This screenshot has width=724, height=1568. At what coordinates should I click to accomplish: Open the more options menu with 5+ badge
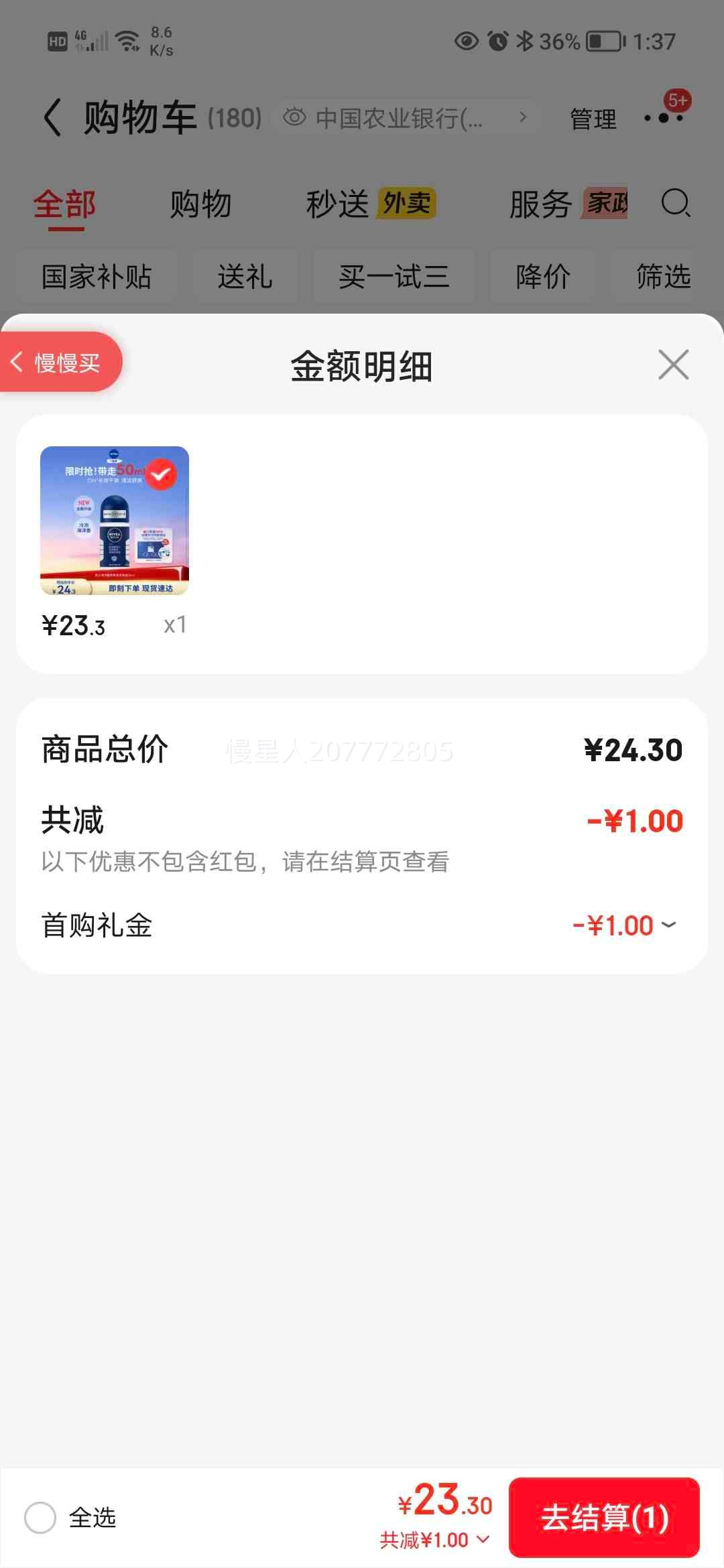[664, 118]
